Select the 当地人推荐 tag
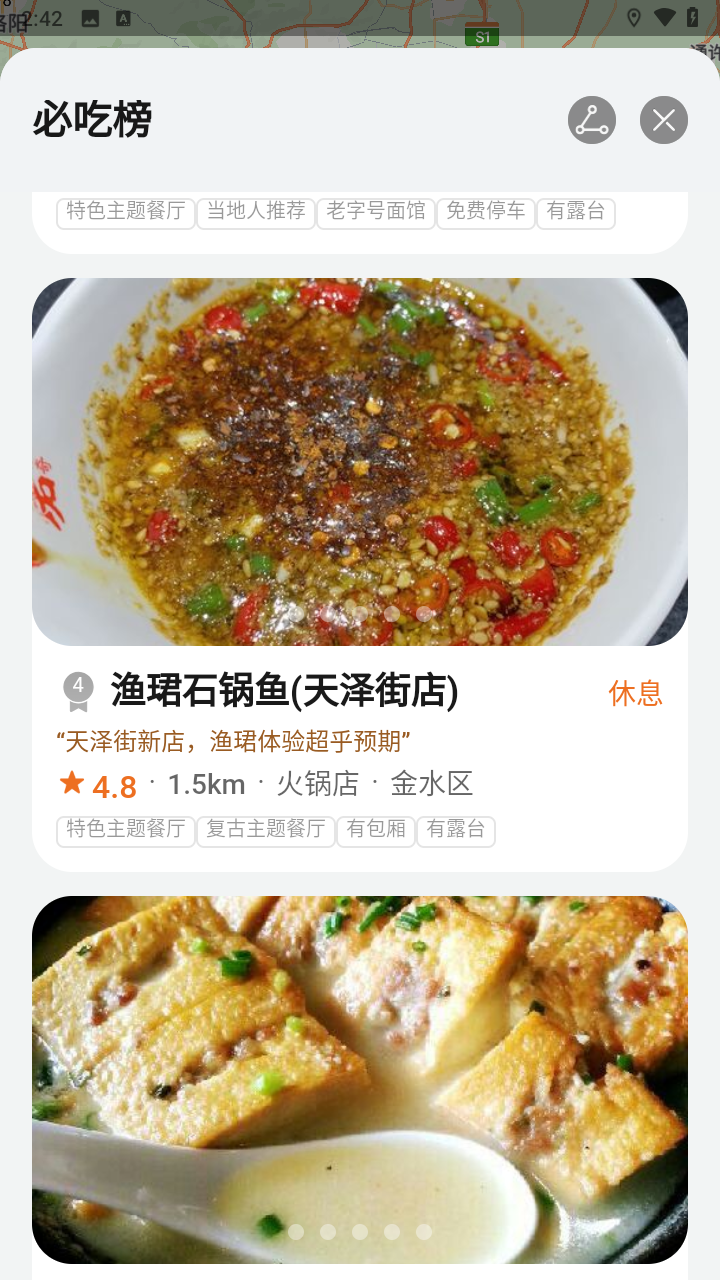The image size is (720, 1280). [256, 212]
